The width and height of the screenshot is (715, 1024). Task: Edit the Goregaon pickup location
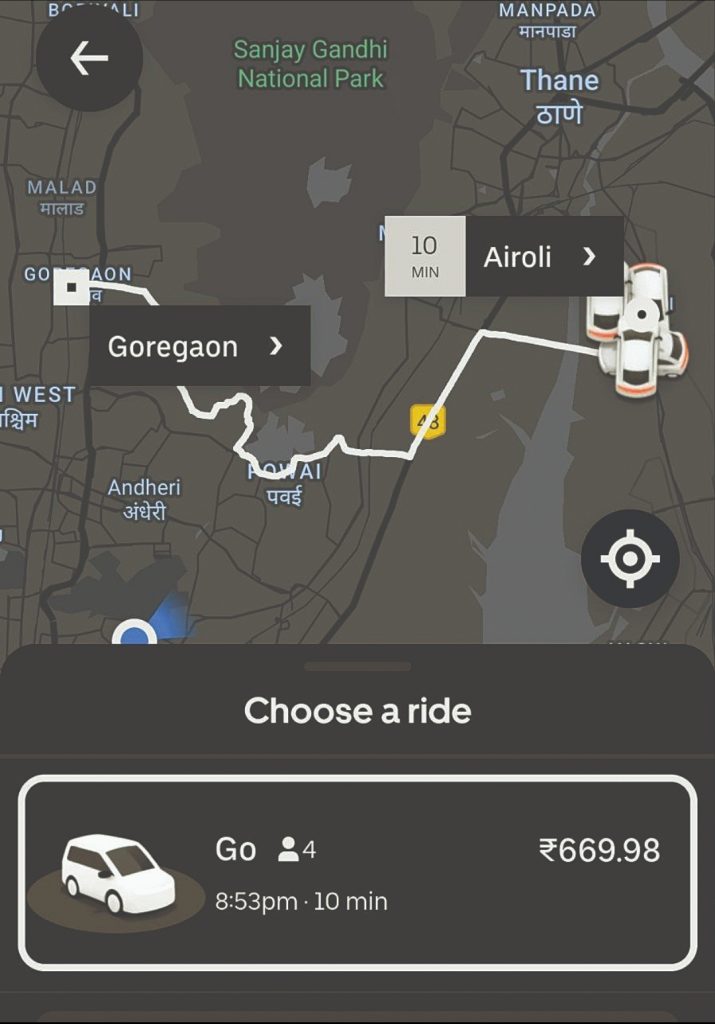click(x=199, y=346)
